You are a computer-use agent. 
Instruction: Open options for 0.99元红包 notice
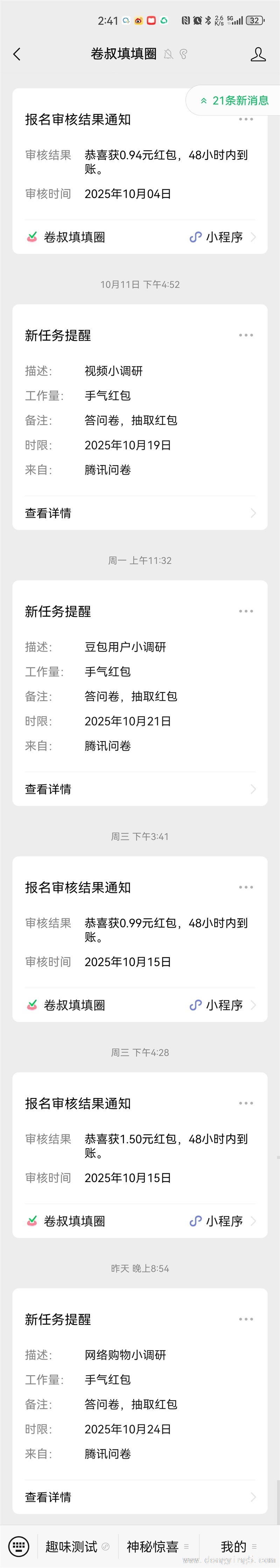click(246, 888)
